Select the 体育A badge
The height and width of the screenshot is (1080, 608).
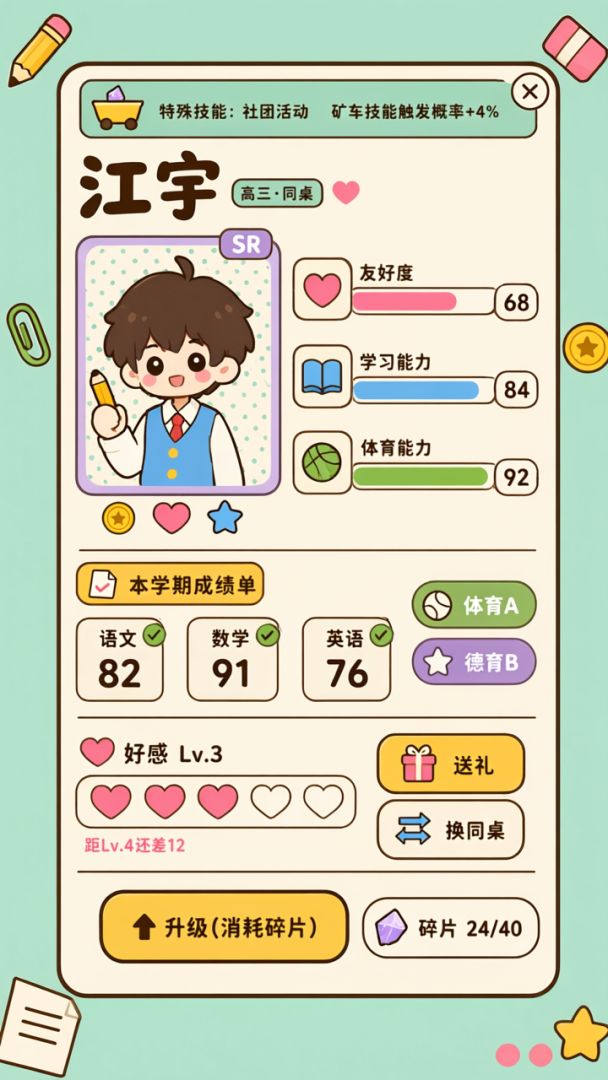point(474,604)
